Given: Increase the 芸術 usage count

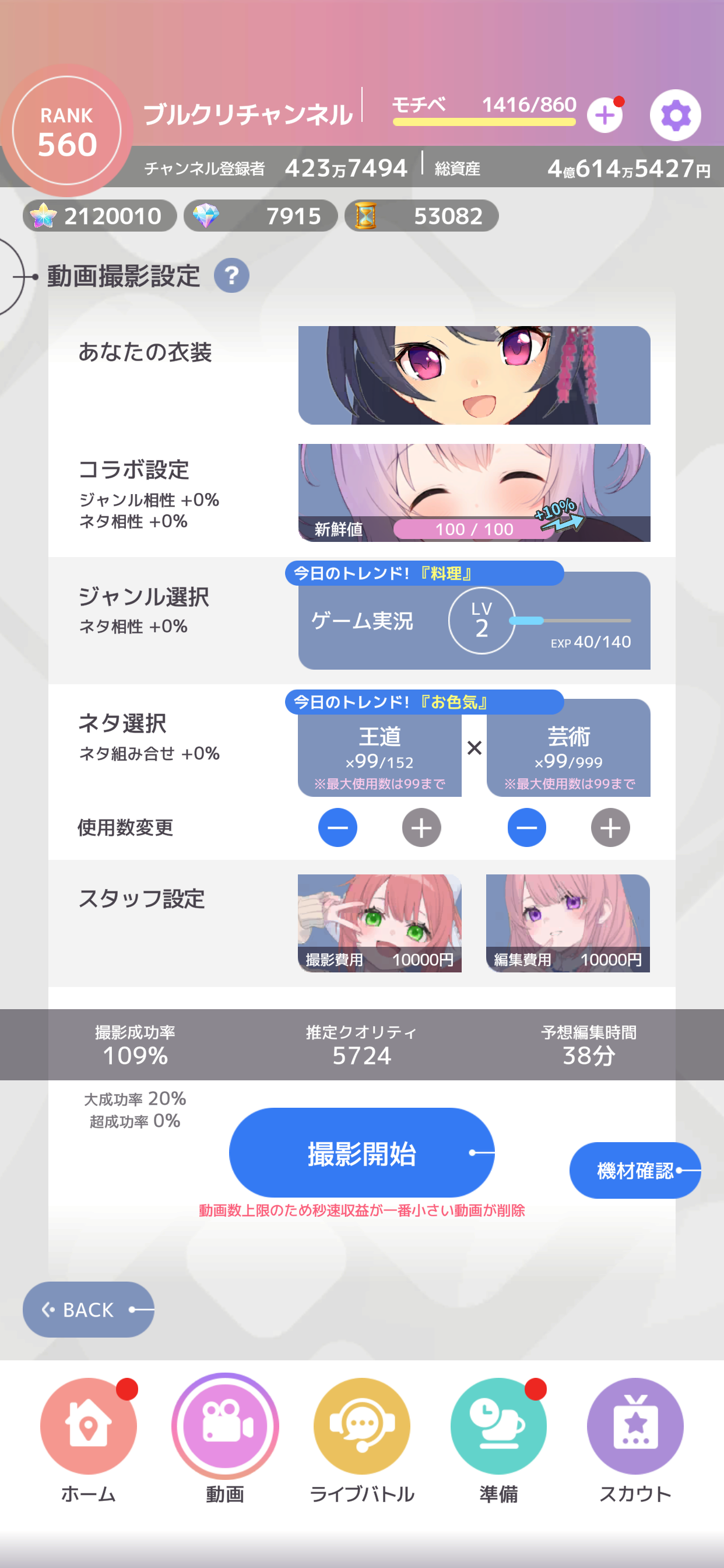Looking at the screenshot, I should coord(610,827).
